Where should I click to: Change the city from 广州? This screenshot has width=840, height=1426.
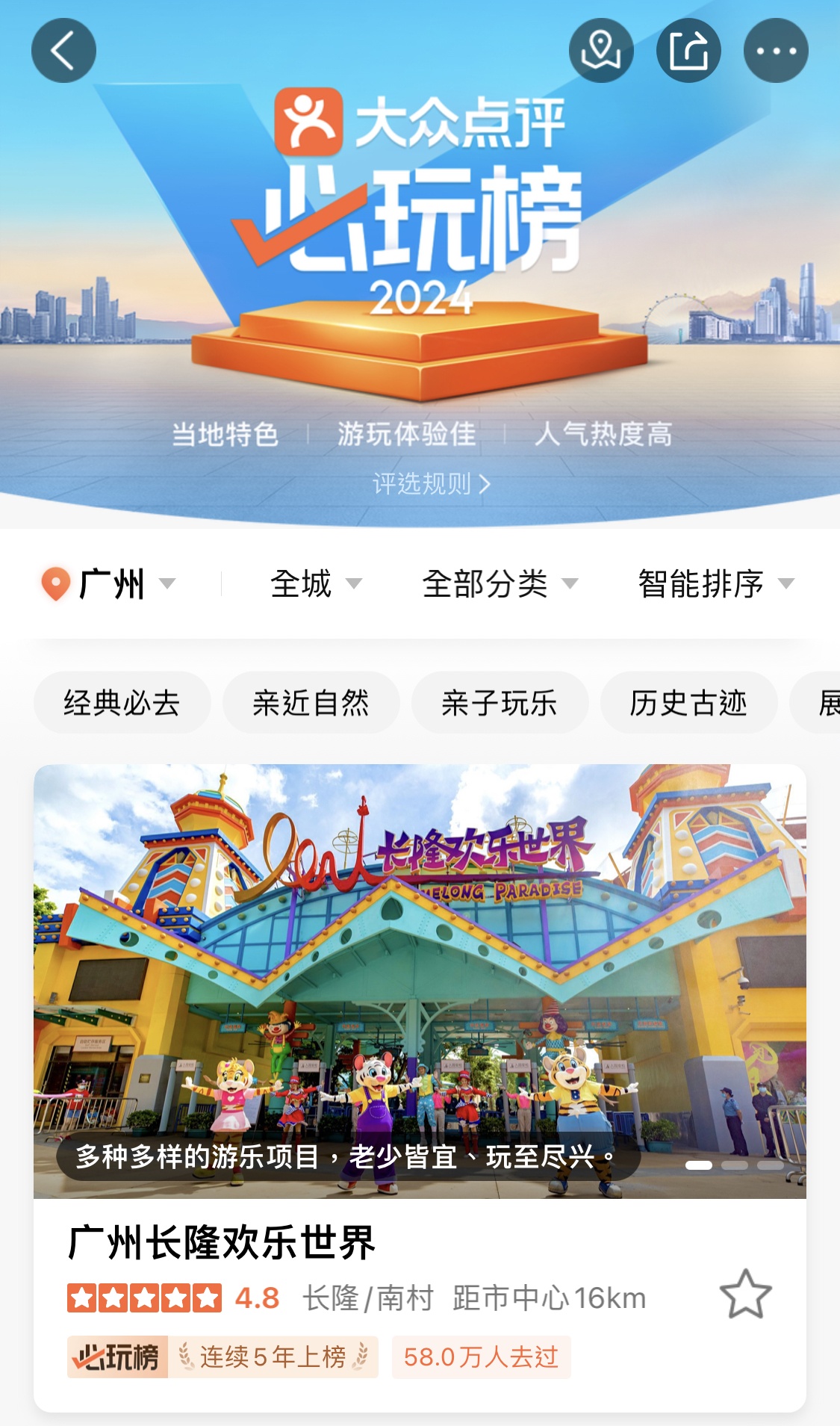[109, 583]
